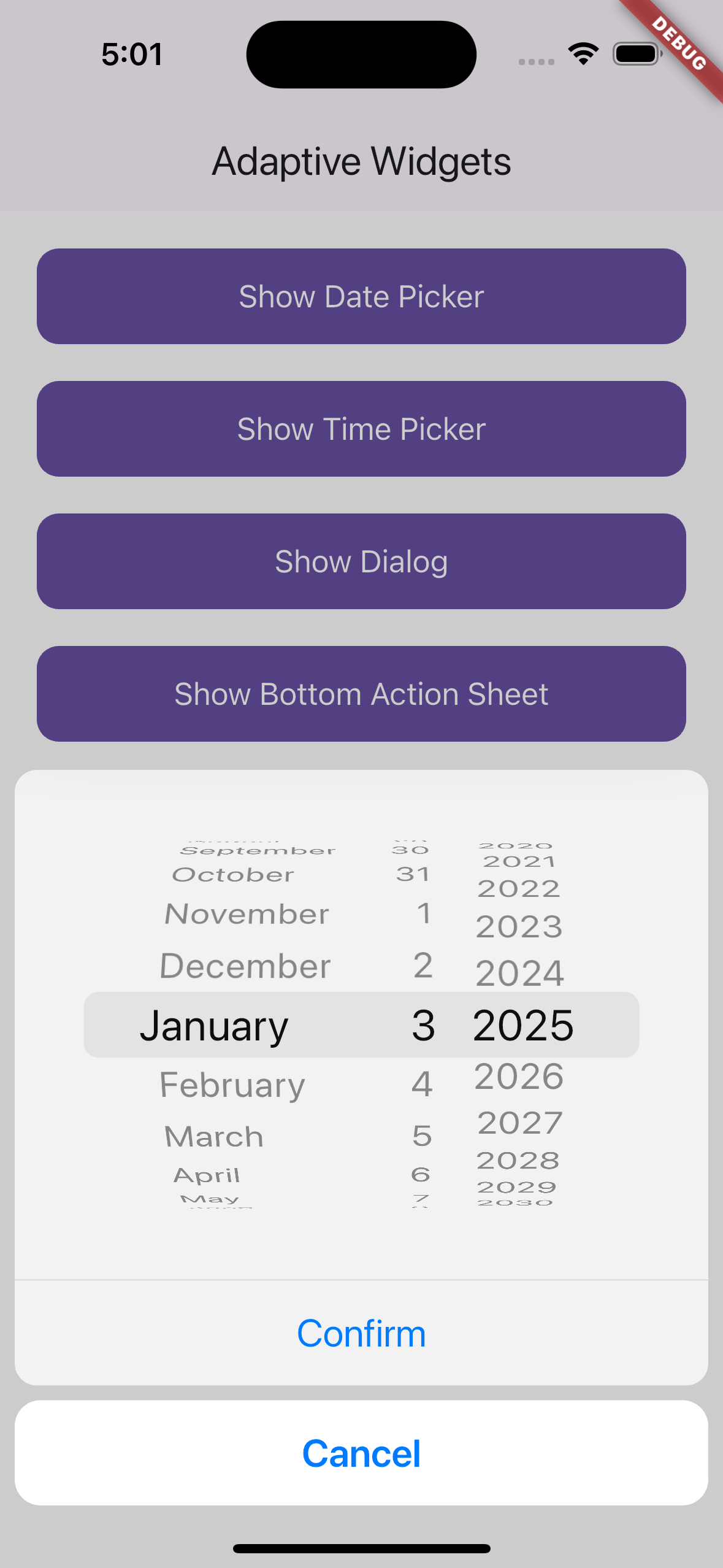Choose December in the month wheel

coord(245,966)
